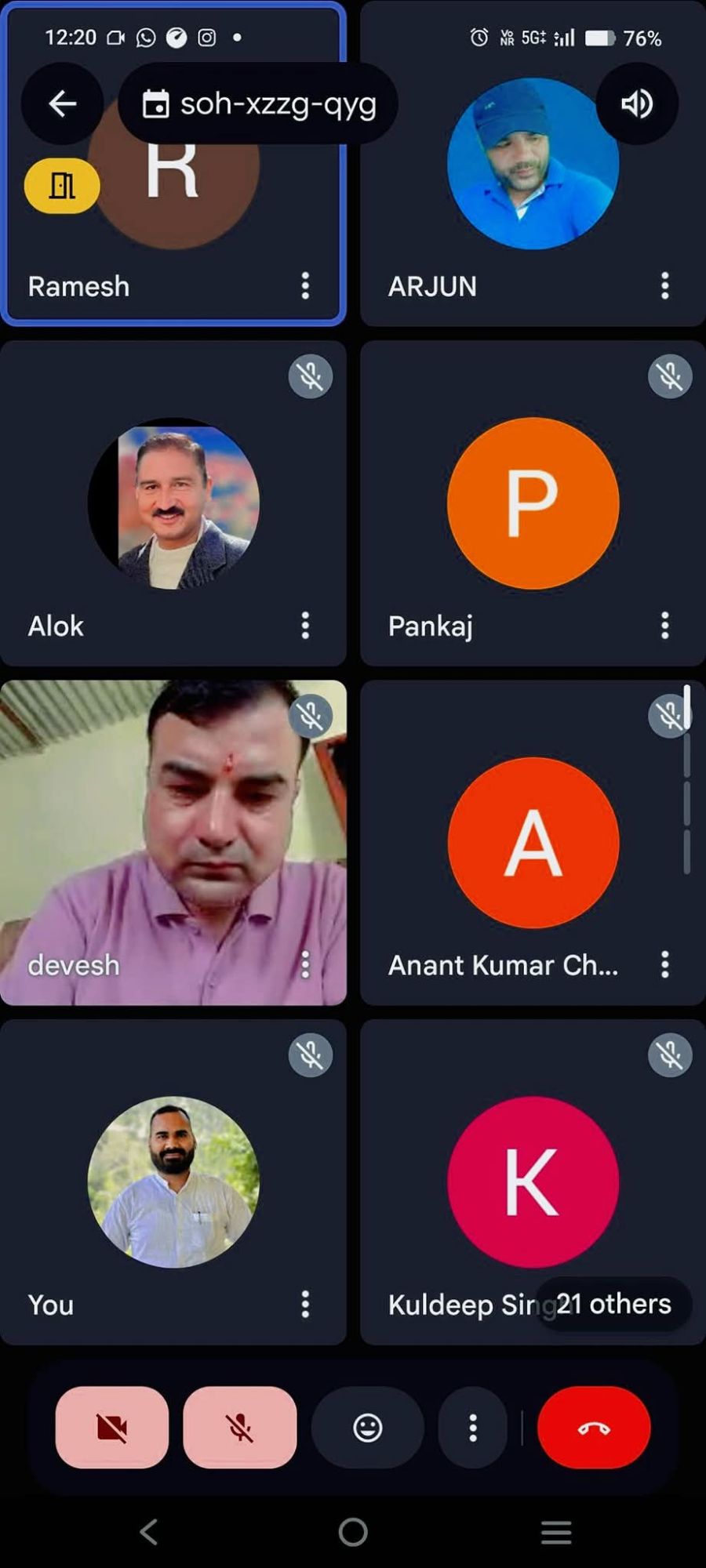Viewport: 706px width, 1568px height.
Task: Open meeting code soh-xzzg-qyg details
Action: 259,103
